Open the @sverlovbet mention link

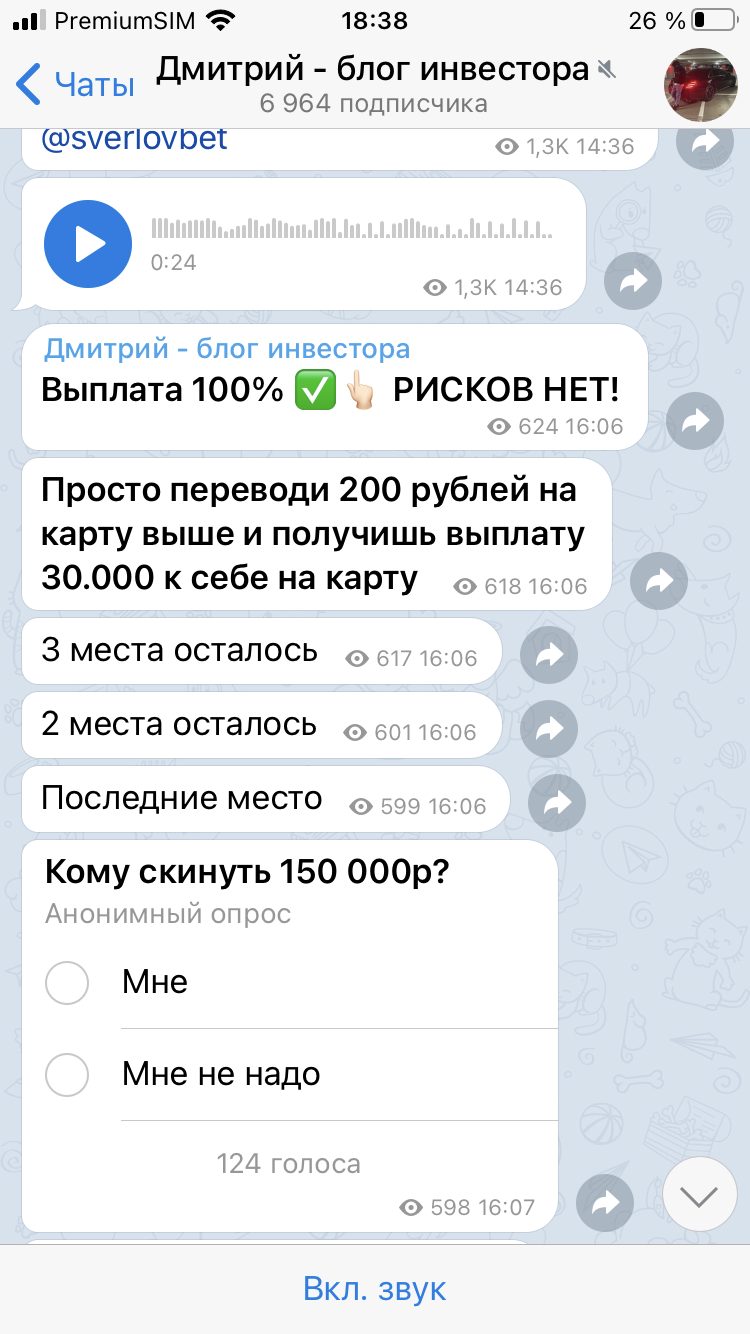pyautogui.click(x=135, y=138)
